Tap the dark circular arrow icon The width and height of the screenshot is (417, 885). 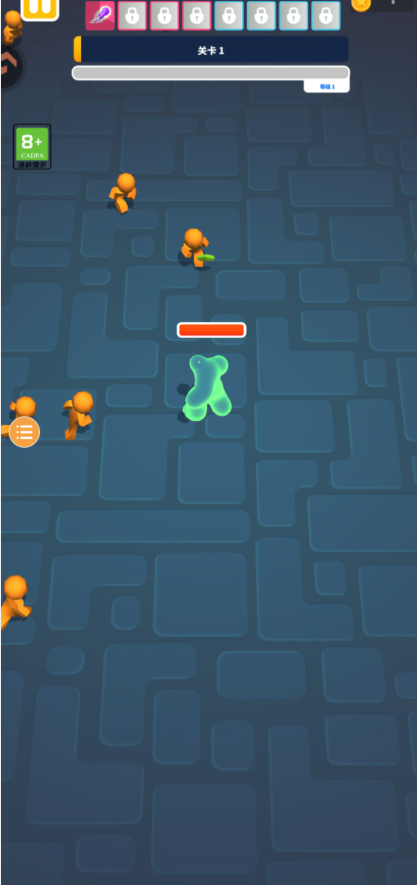tap(10, 67)
